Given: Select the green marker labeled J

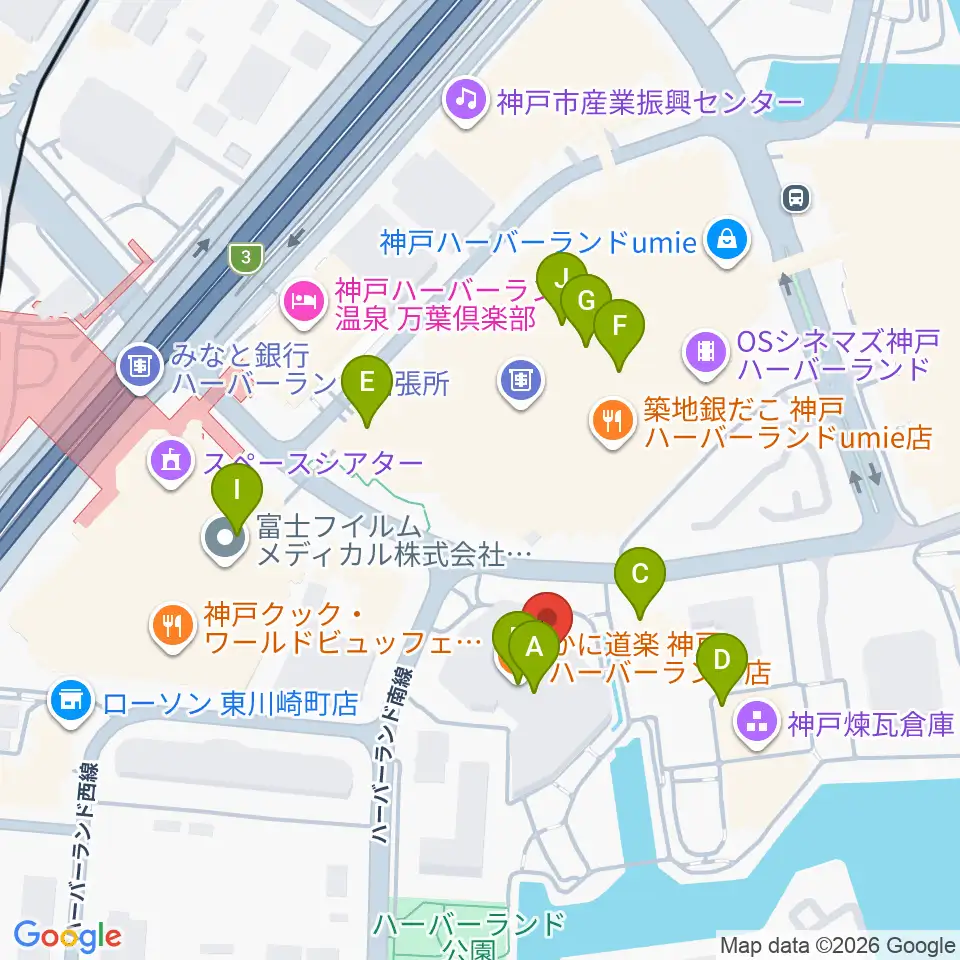Looking at the screenshot, I should (x=561, y=279).
